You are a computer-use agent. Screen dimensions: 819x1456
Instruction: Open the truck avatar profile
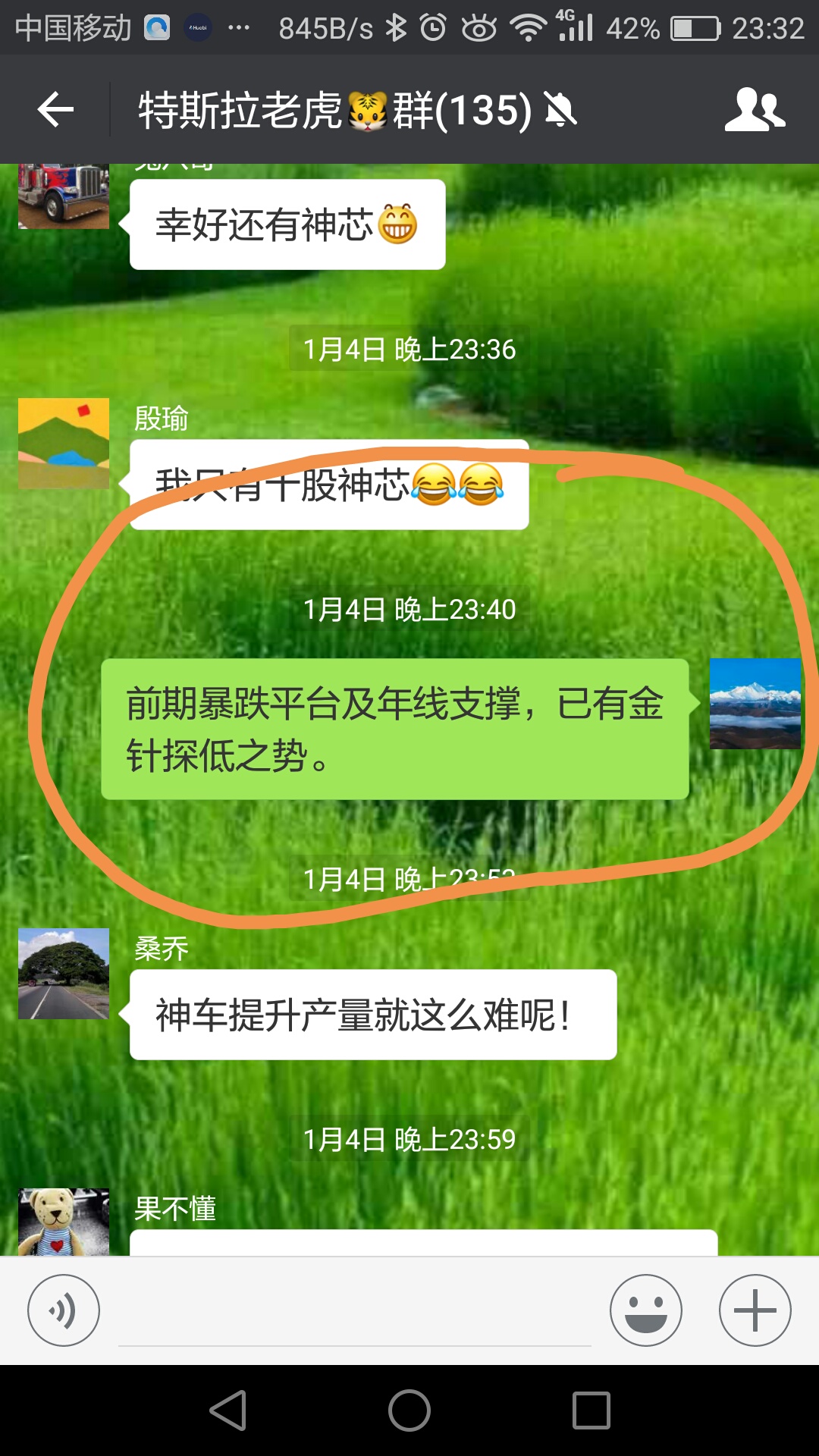(x=64, y=196)
